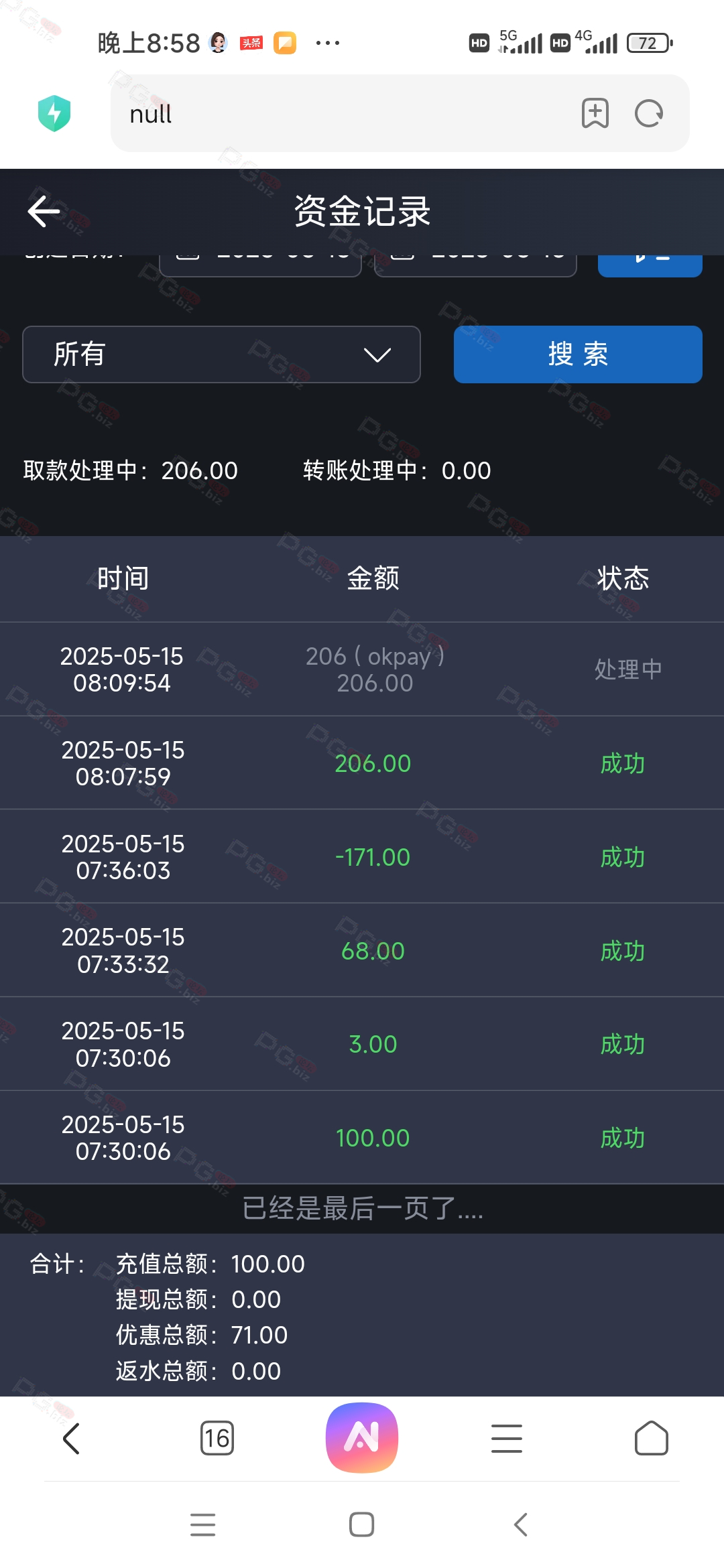Go to the browser home page
Viewport: 724px width, 1568px height.
click(652, 1438)
